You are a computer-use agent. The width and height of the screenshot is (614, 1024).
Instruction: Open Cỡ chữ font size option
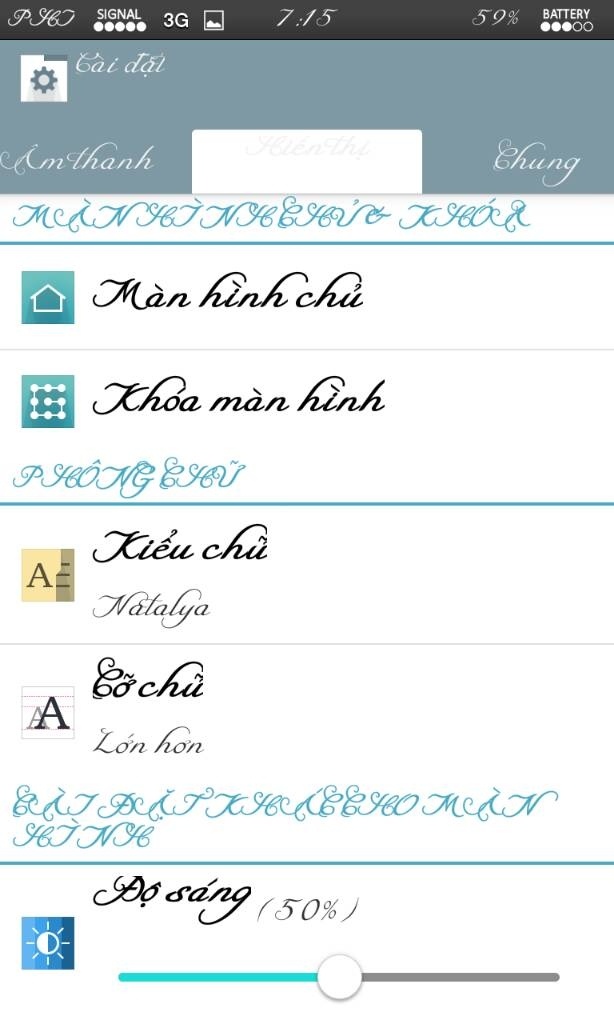(x=307, y=712)
